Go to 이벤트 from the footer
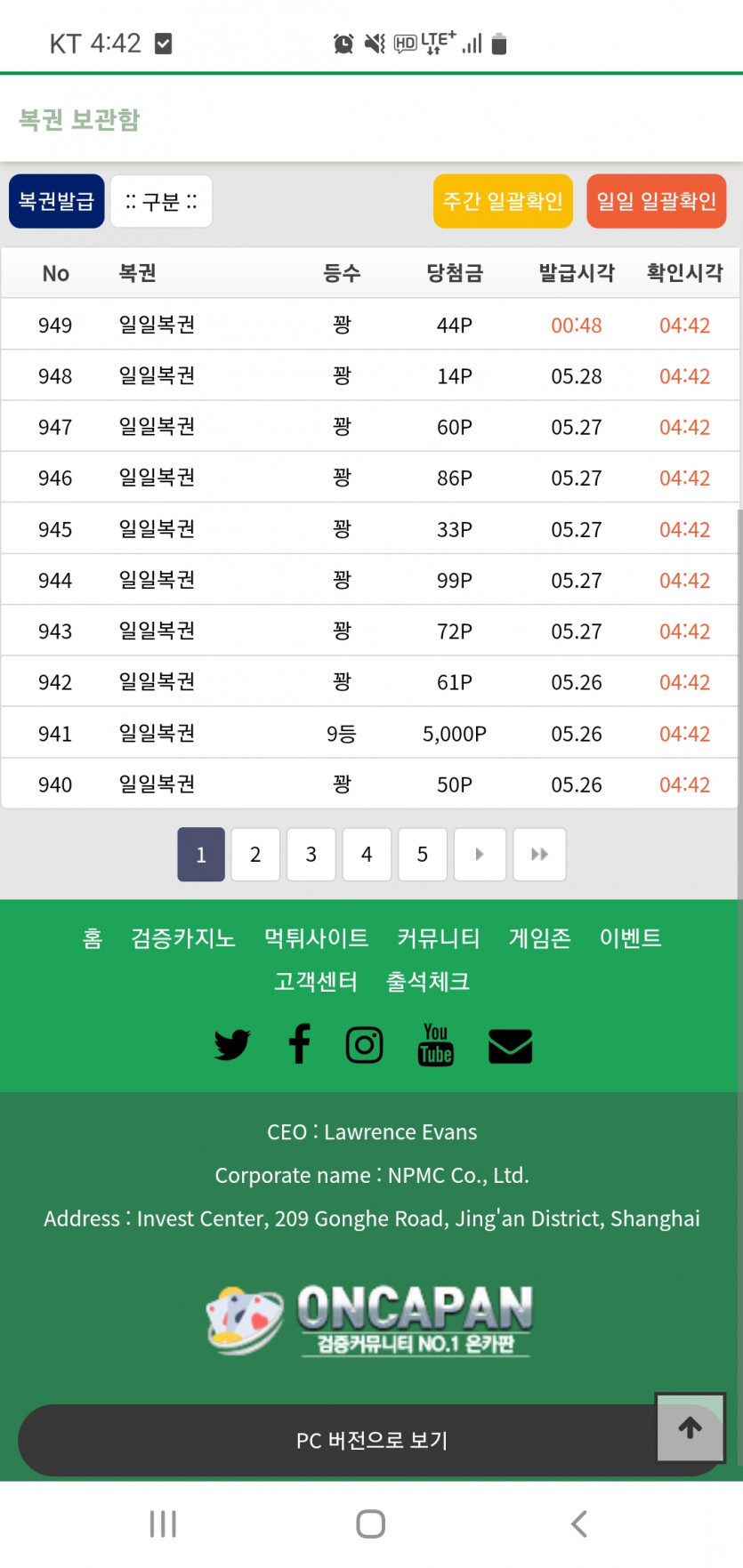Image resolution: width=743 pixels, height=1568 pixels. 630,938
